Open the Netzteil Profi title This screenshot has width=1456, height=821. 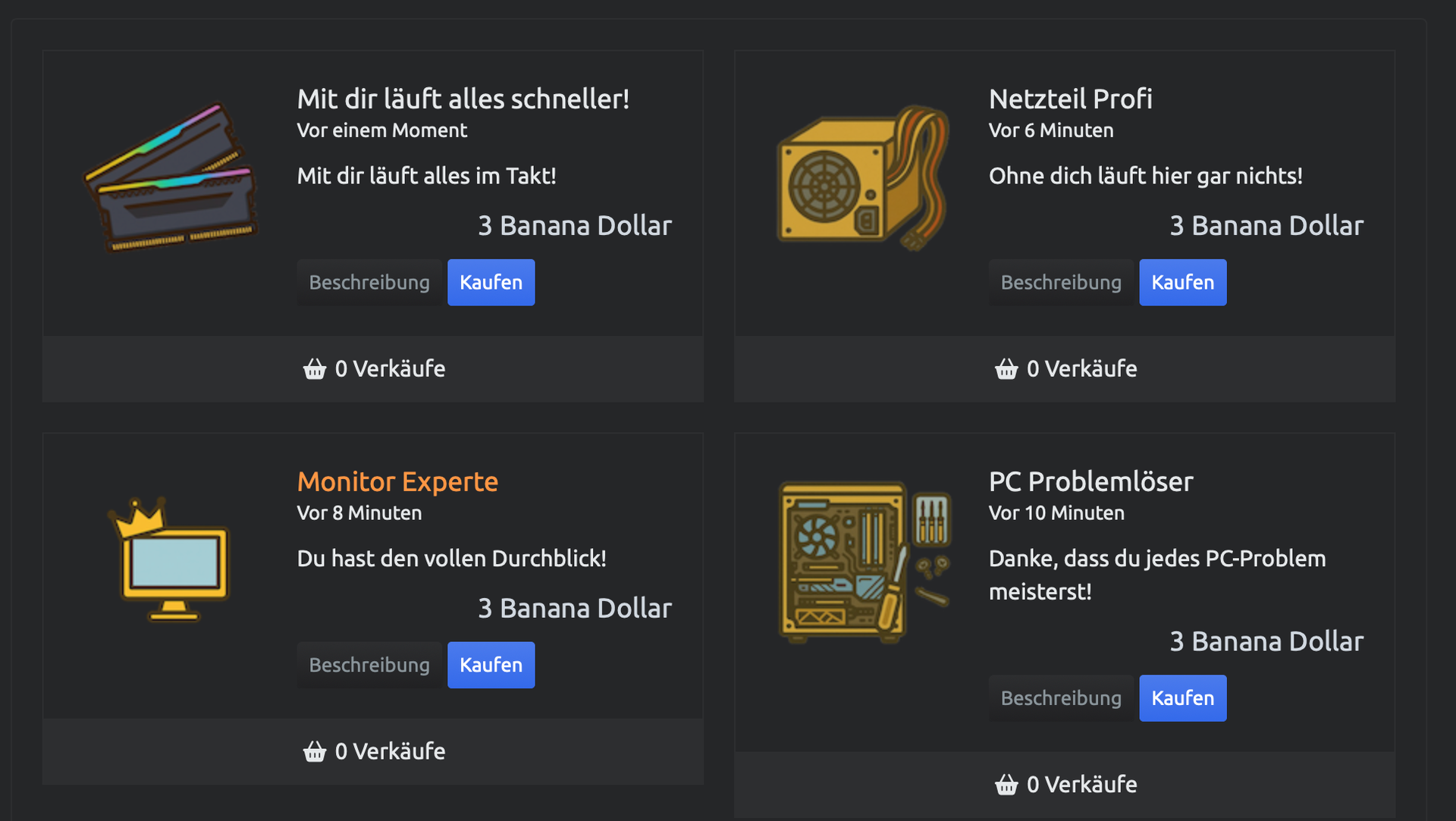click(1070, 99)
